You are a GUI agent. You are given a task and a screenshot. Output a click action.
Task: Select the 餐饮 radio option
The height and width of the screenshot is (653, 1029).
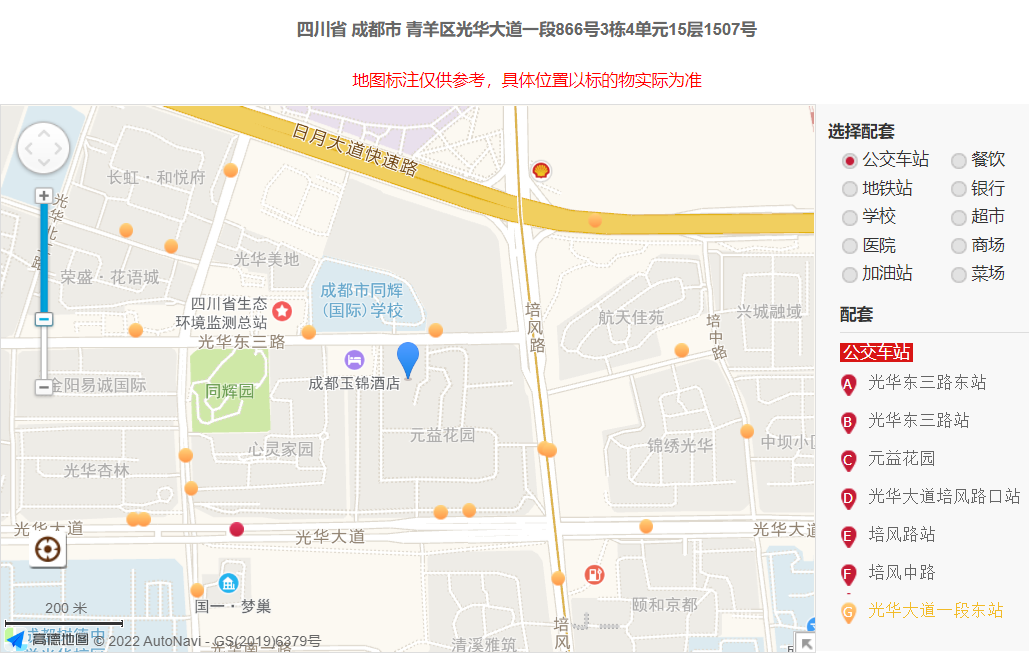tap(959, 160)
